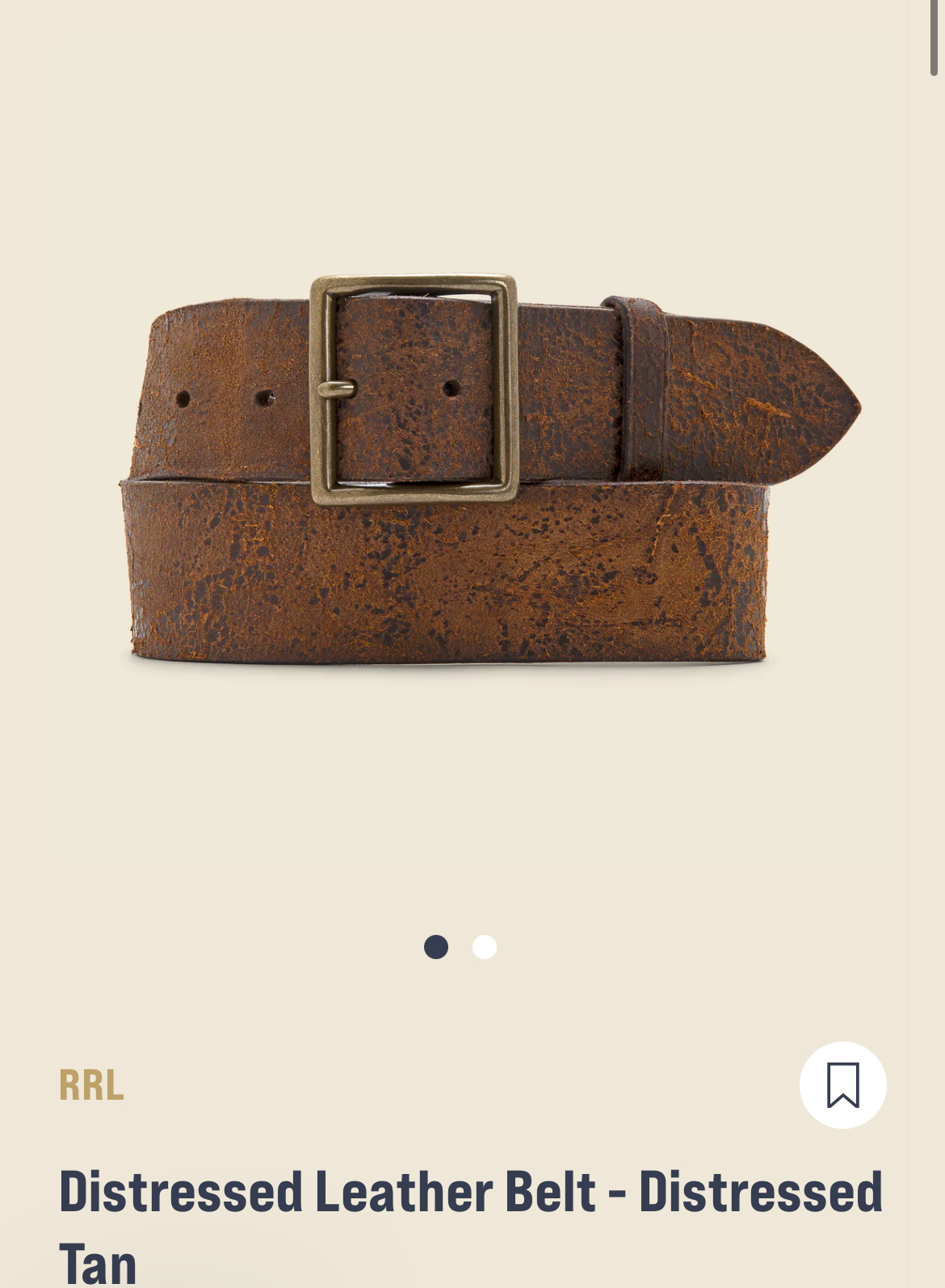Screen dimensions: 945x1288
Task: Open the RRL brand link
Action: (91, 1085)
